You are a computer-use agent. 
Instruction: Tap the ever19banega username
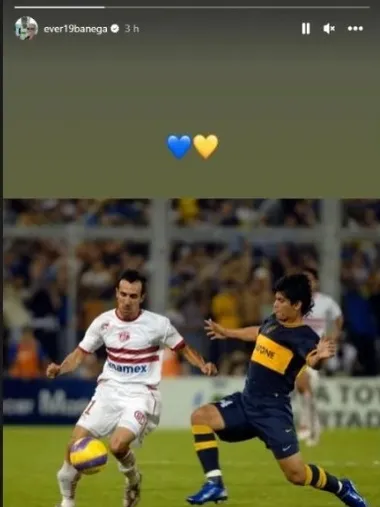click(75, 29)
